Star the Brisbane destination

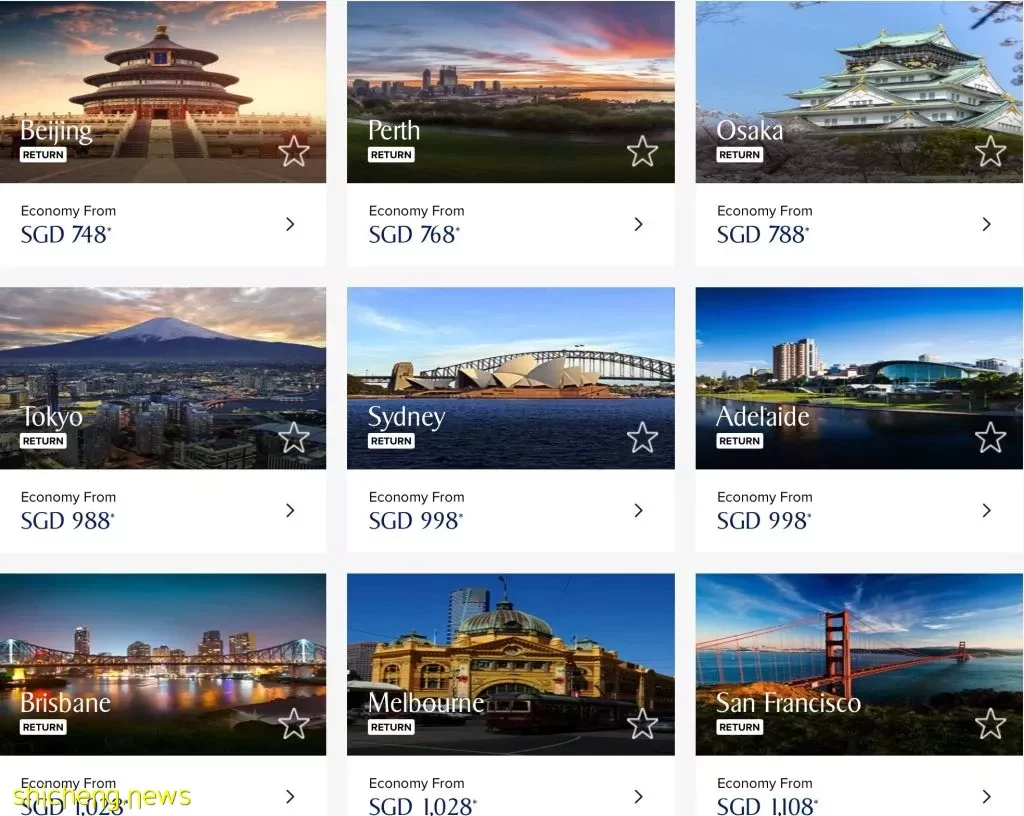294,723
